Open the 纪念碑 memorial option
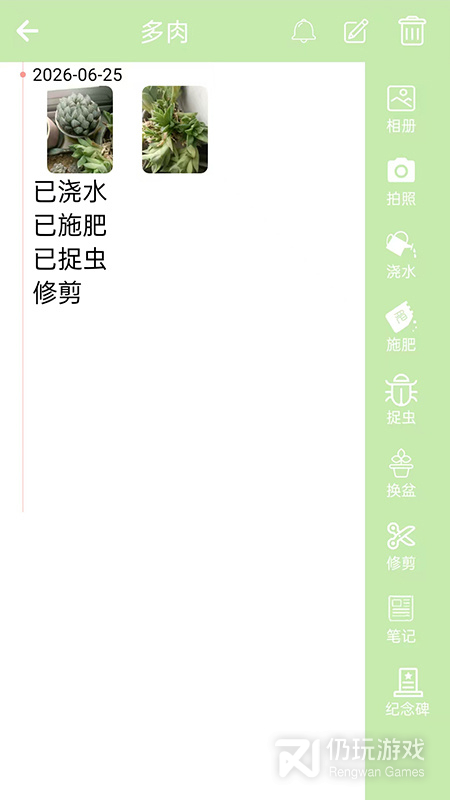 [x=407, y=692]
